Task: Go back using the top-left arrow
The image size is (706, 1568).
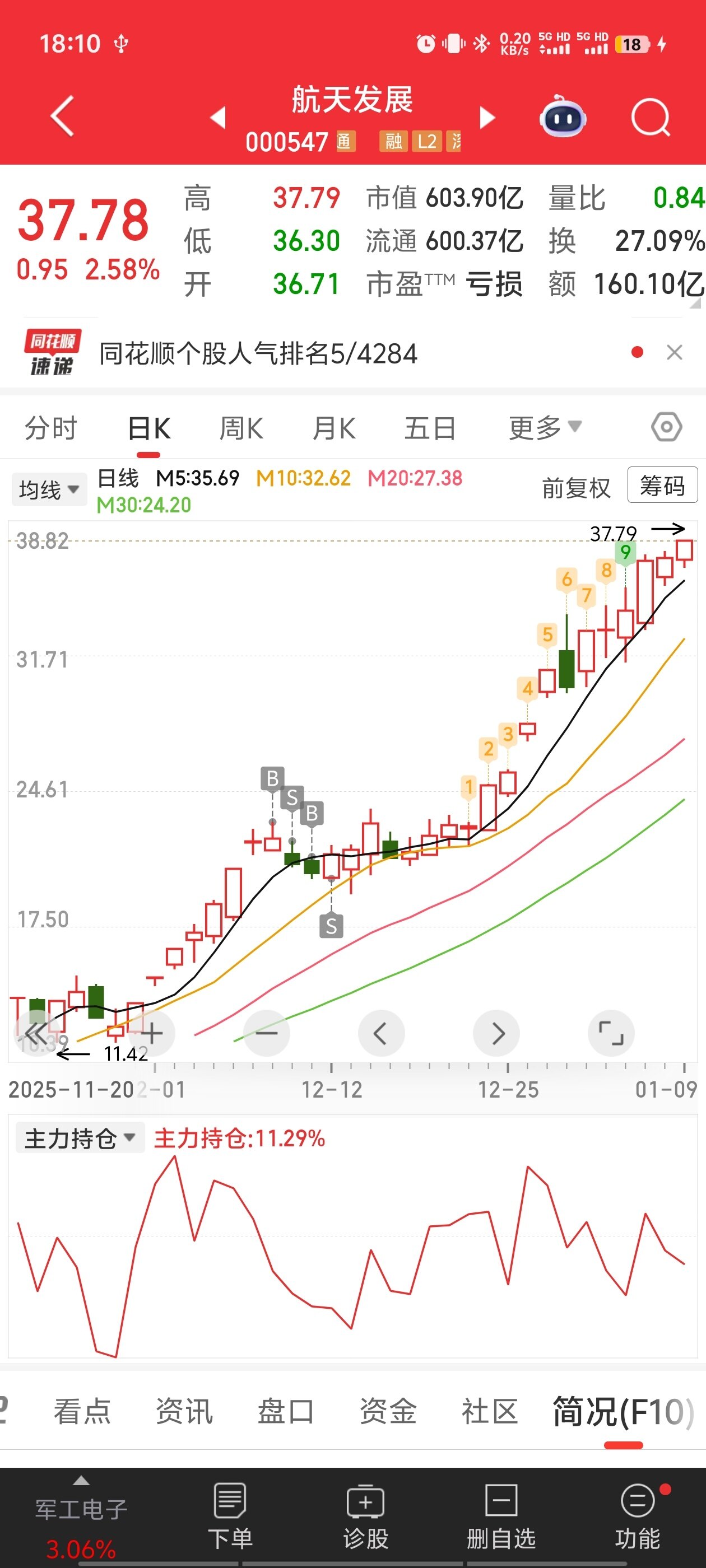Action: pos(63,116)
